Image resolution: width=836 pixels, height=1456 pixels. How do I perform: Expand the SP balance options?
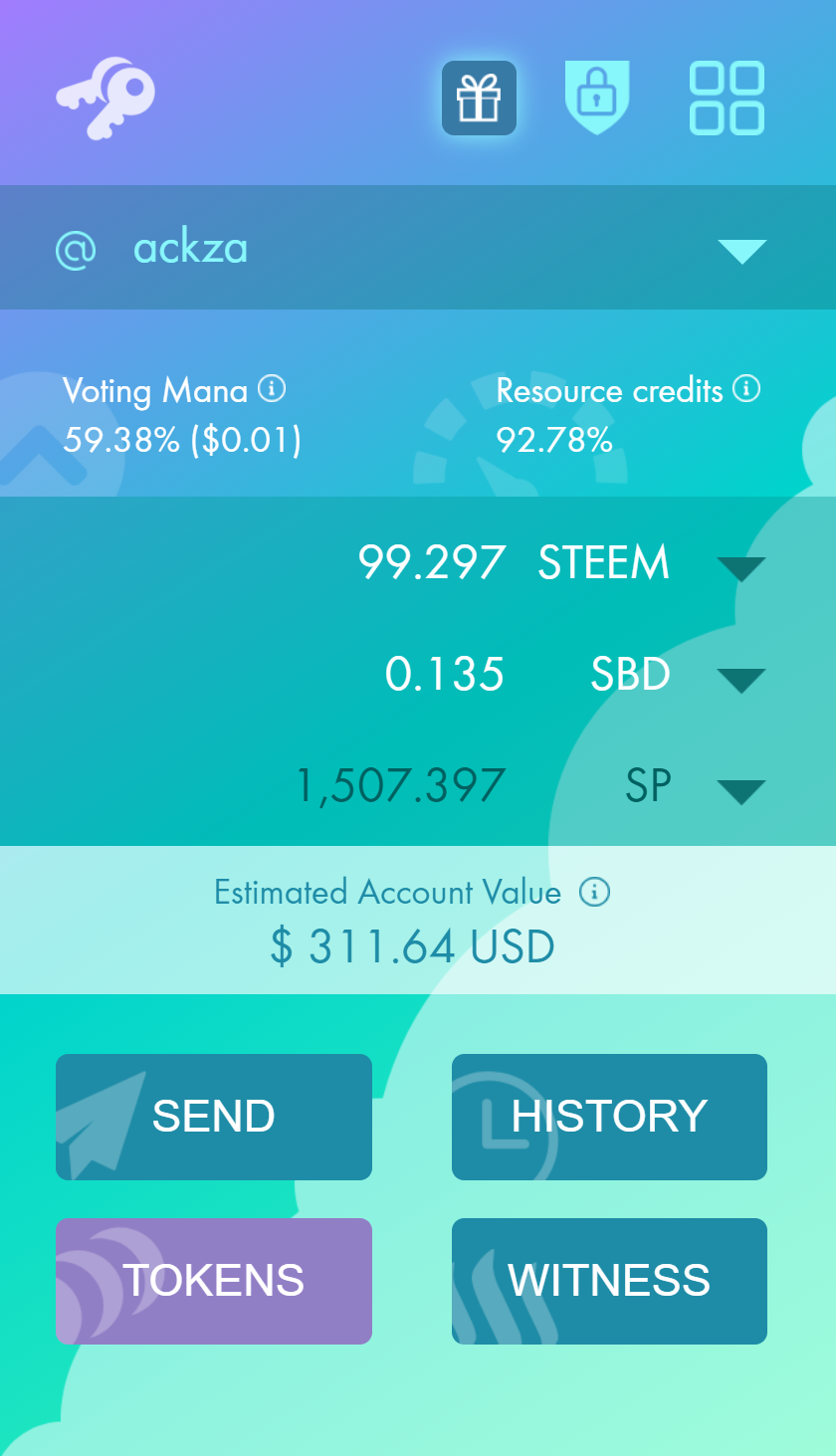(x=741, y=791)
